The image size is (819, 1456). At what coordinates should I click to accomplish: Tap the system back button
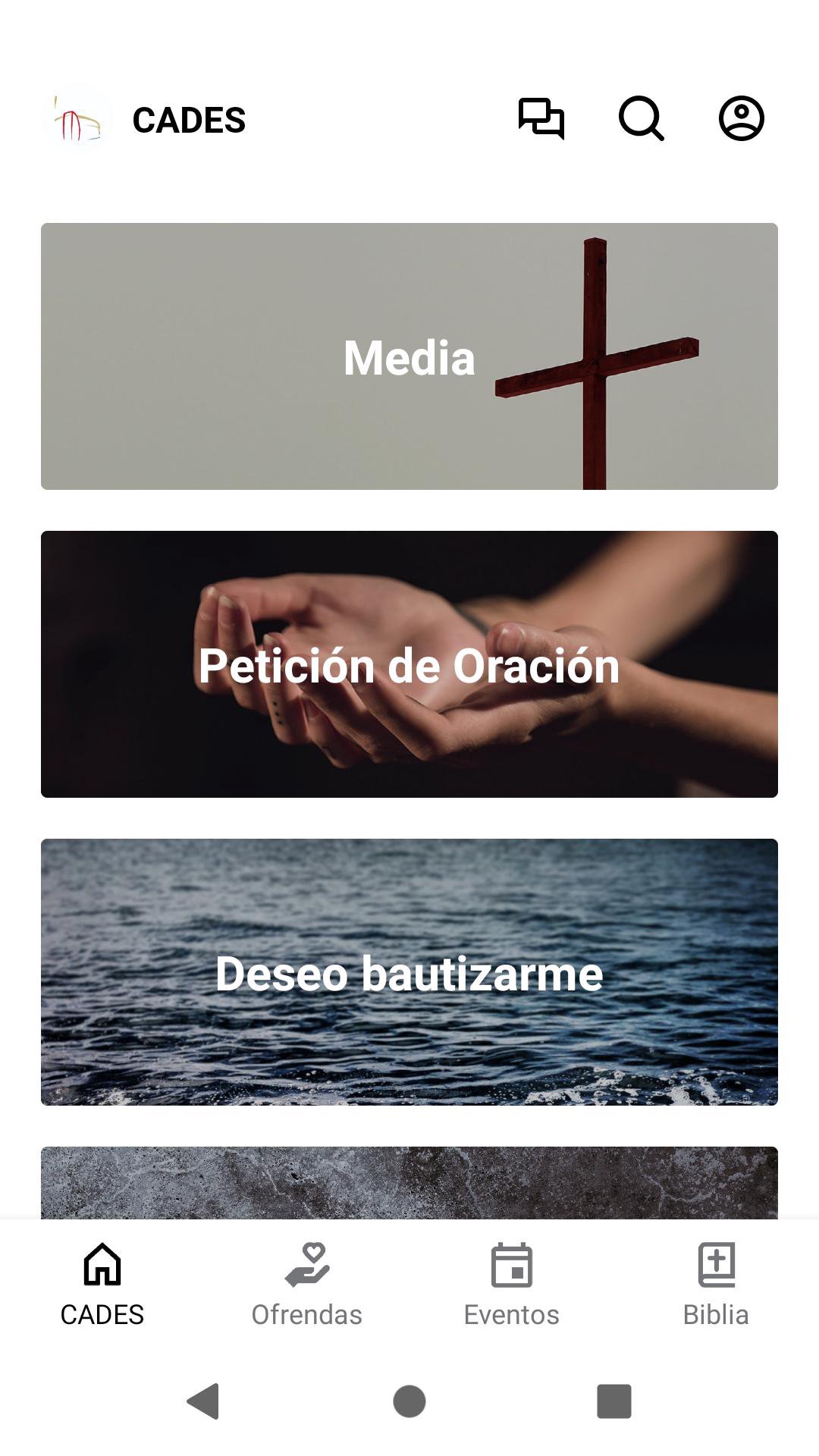point(203,1401)
